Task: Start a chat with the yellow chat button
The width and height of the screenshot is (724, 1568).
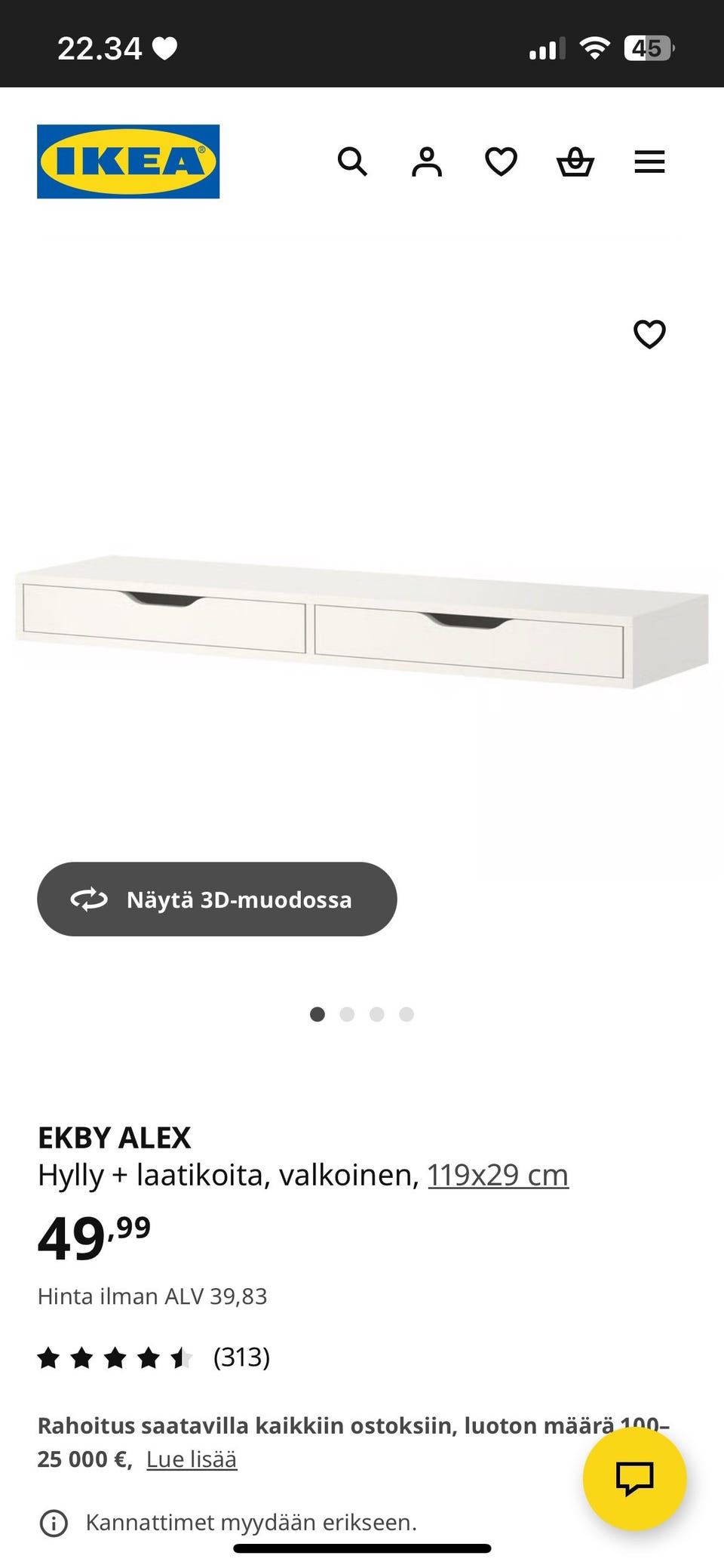Action: click(634, 1478)
